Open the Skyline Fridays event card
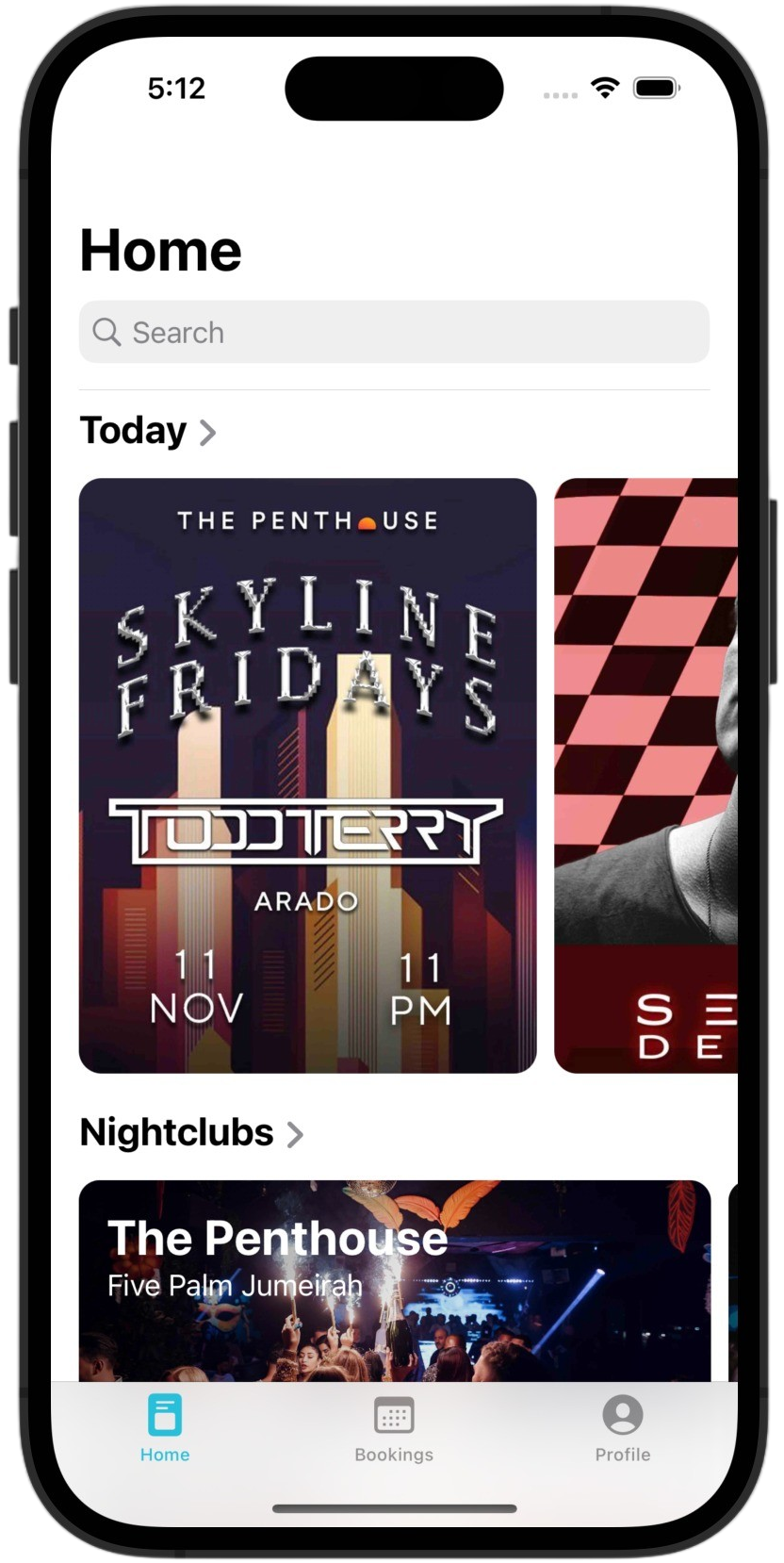The image size is (784, 1563). 307,775
